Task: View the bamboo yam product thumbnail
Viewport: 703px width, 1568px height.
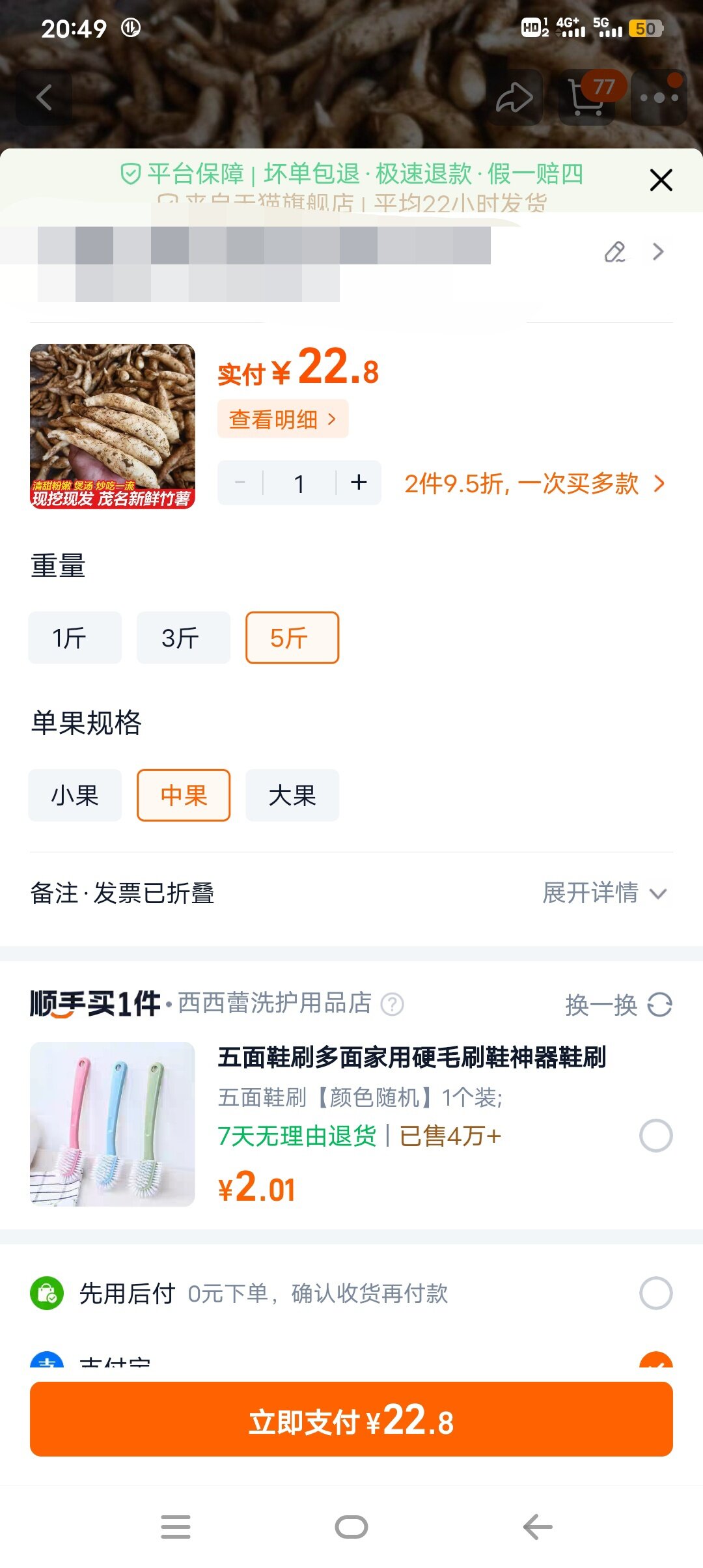Action: tap(113, 427)
